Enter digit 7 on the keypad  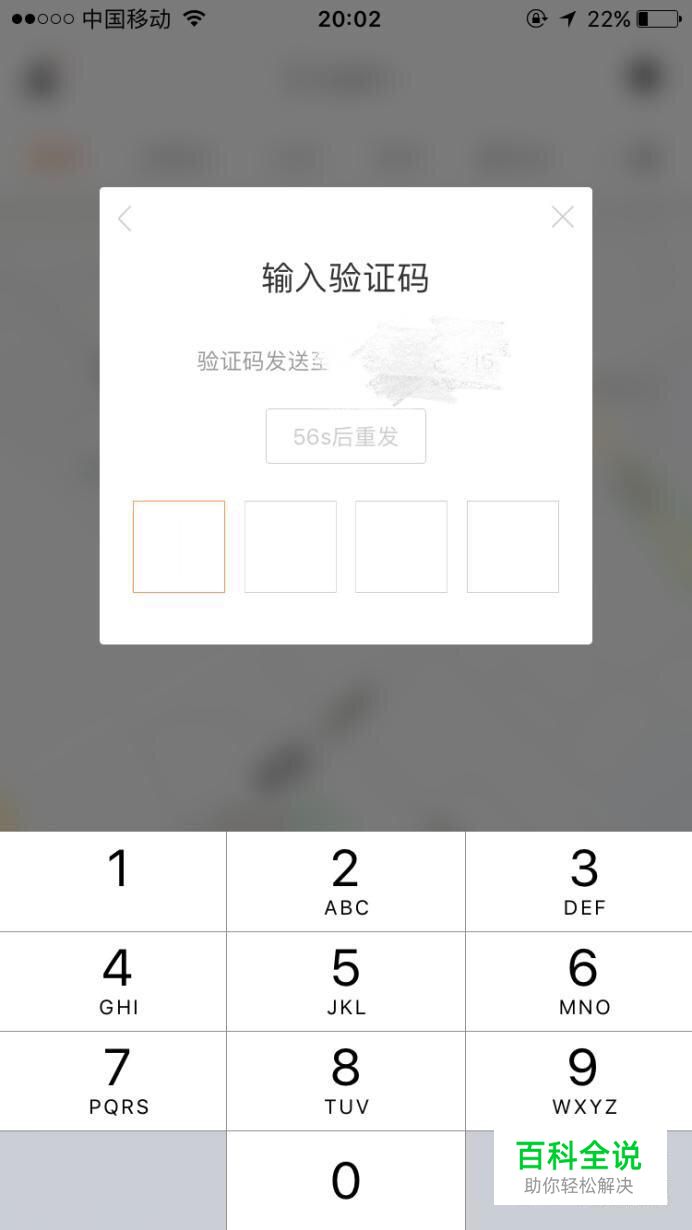pyautogui.click(x=113, y=1081)
